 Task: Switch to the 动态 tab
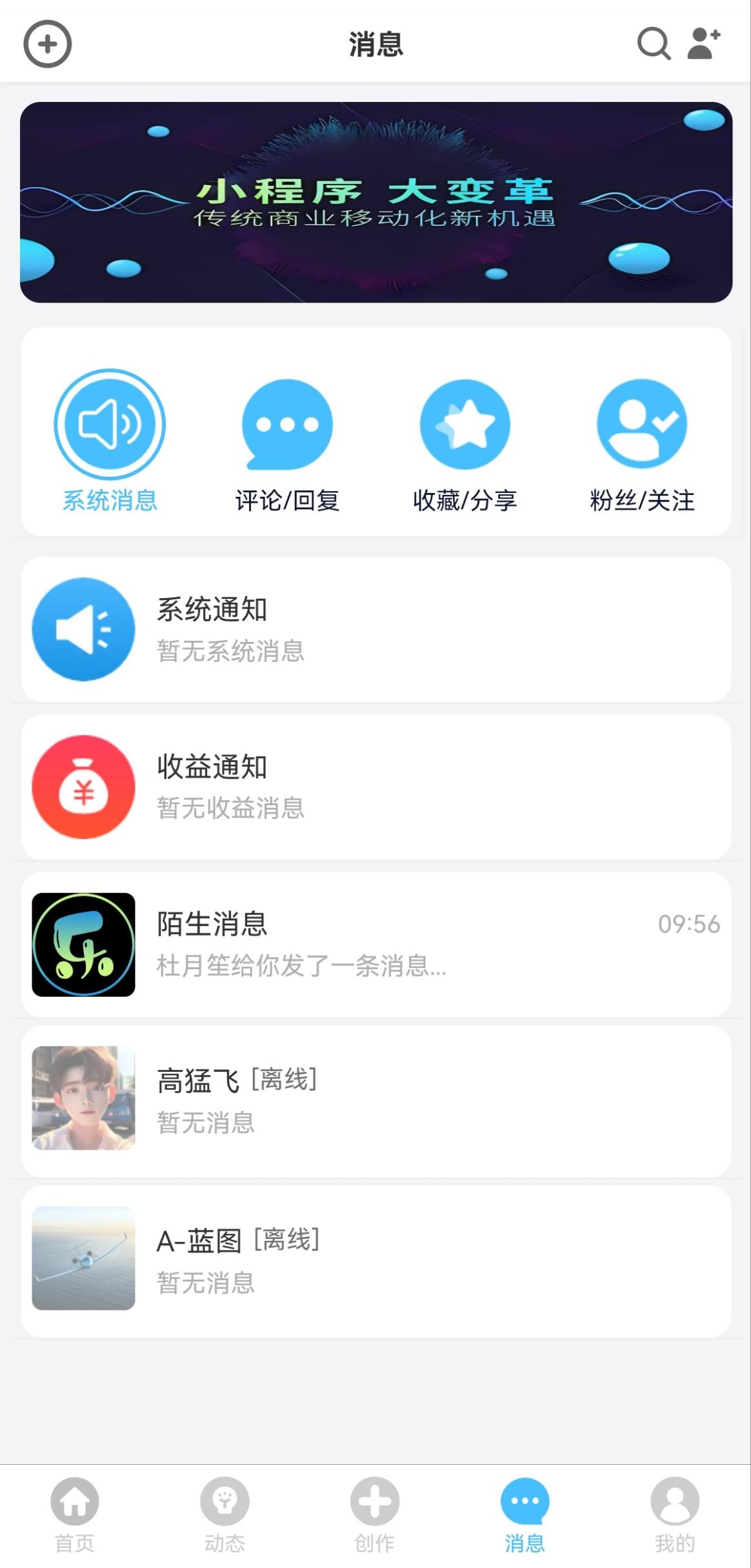coord(225,1514)
